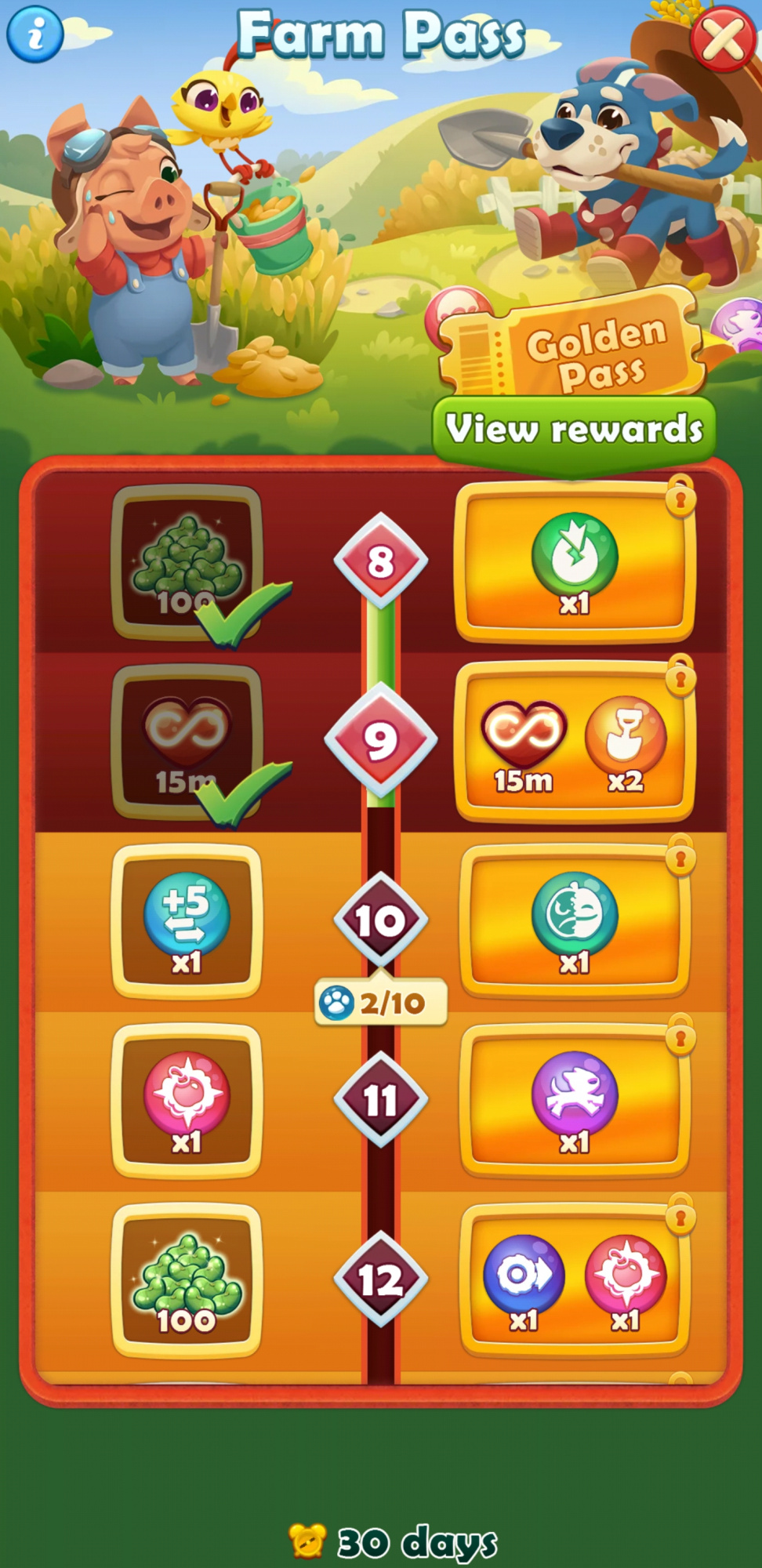Select the level 11 free booster reward
762x1568 pixels.
[x=187, y=1100]
